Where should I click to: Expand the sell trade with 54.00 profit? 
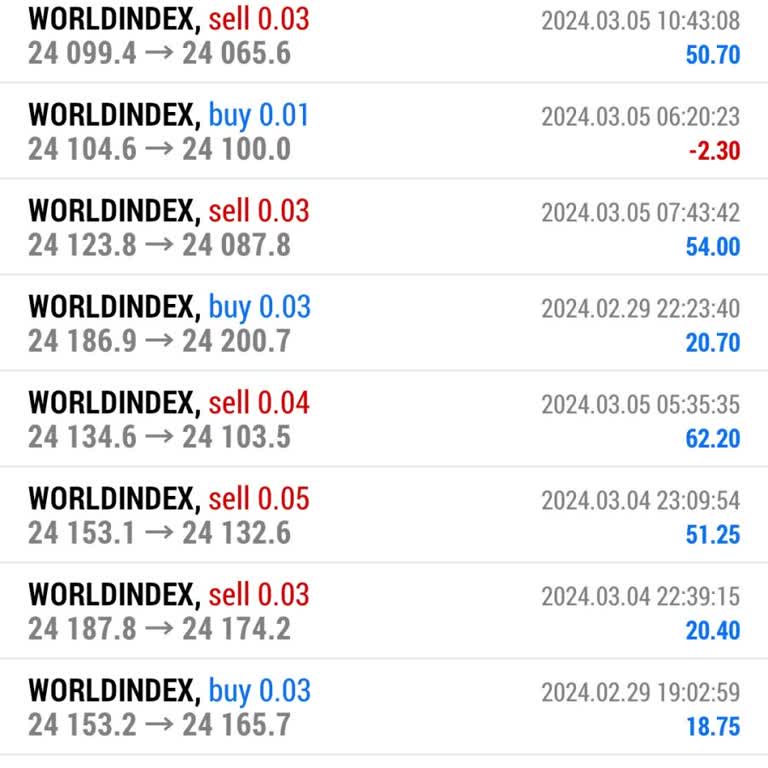[x=384, y=228]
